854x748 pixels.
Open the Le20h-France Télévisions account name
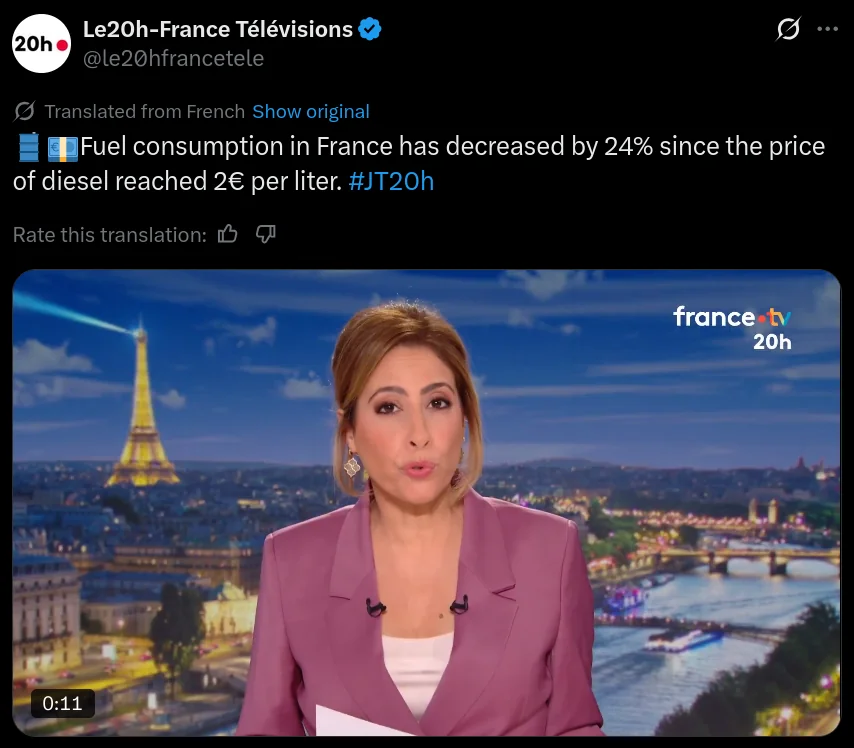point(217,29)
